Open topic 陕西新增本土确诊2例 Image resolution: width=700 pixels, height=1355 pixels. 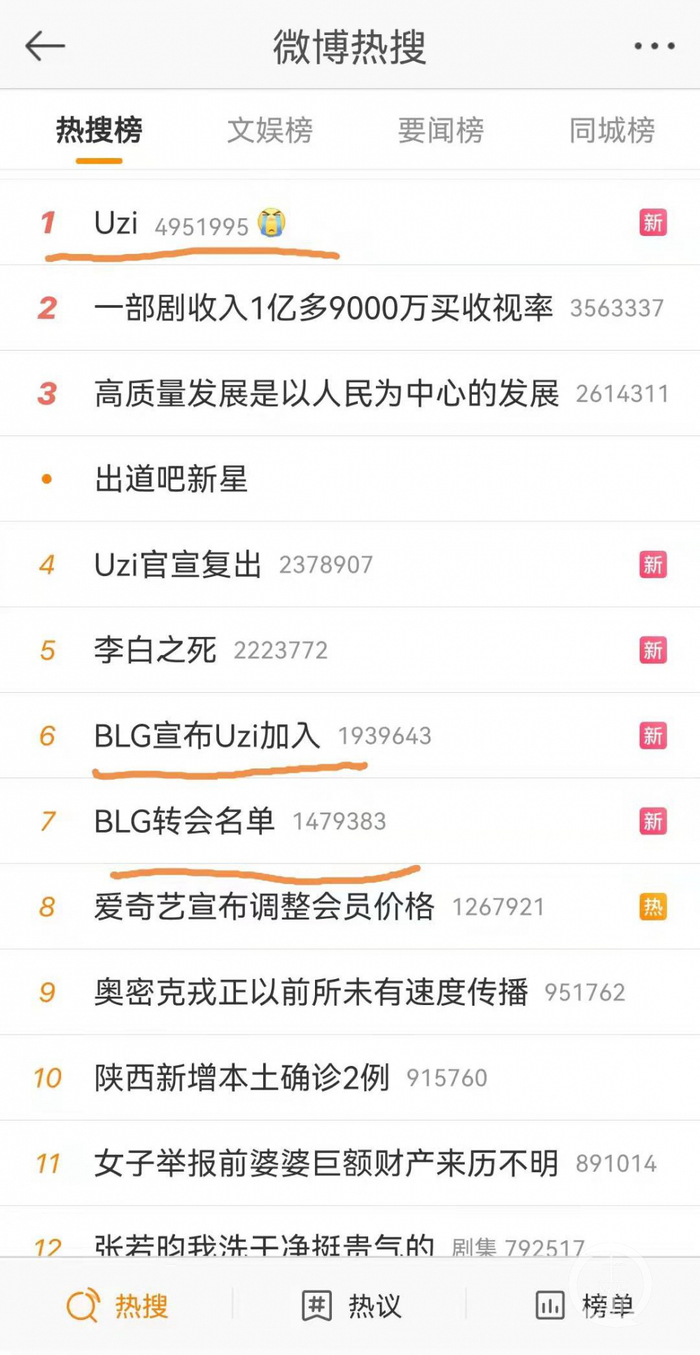[241, 1078]
